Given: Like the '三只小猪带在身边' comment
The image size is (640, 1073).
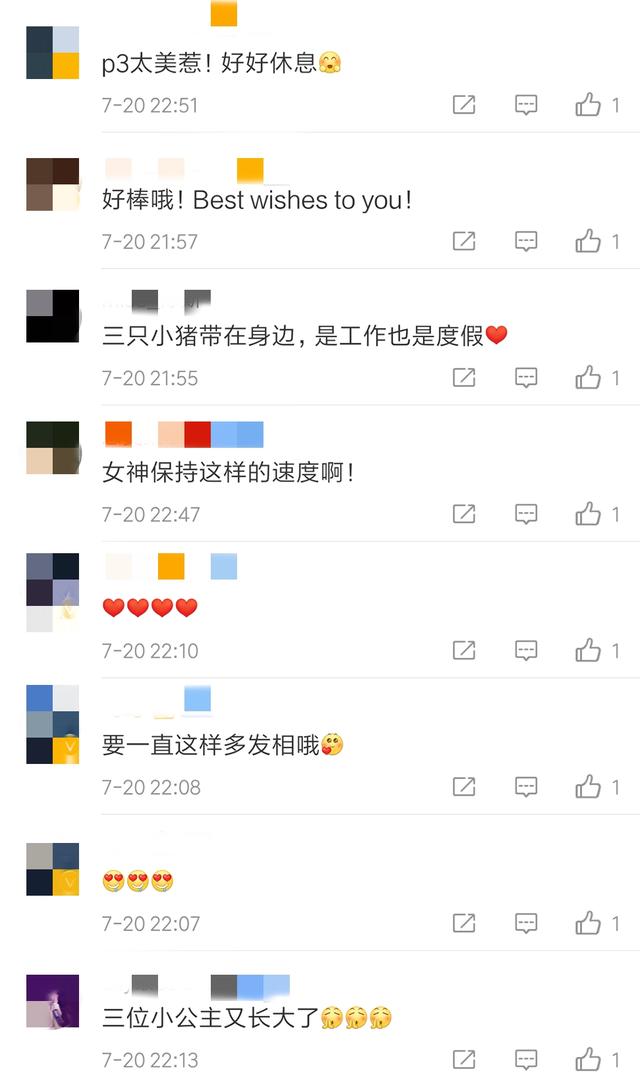Looking at the screenshot, I should point(588,378).
